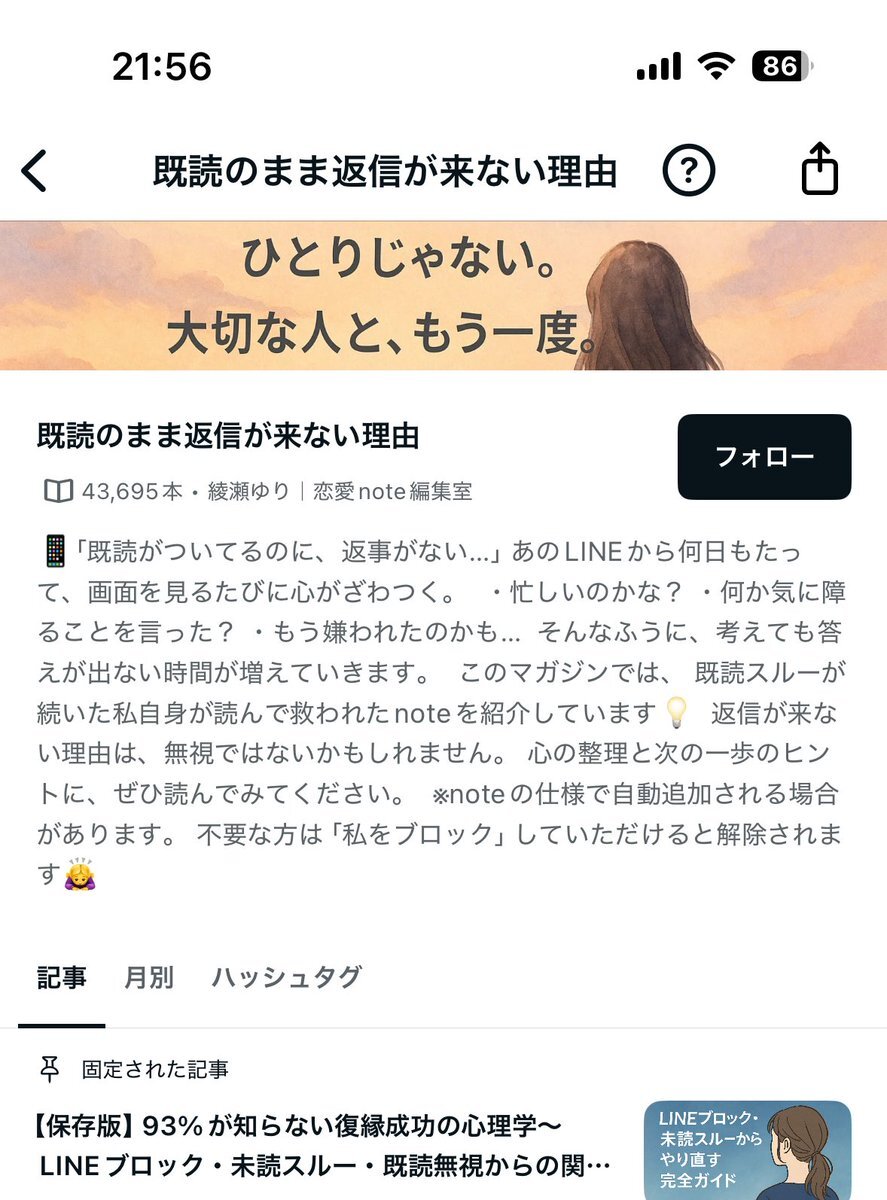Screen dimensions: 887x1200
Task: Share this magazine
Action: pyautogui.click(x=819, y=170)
